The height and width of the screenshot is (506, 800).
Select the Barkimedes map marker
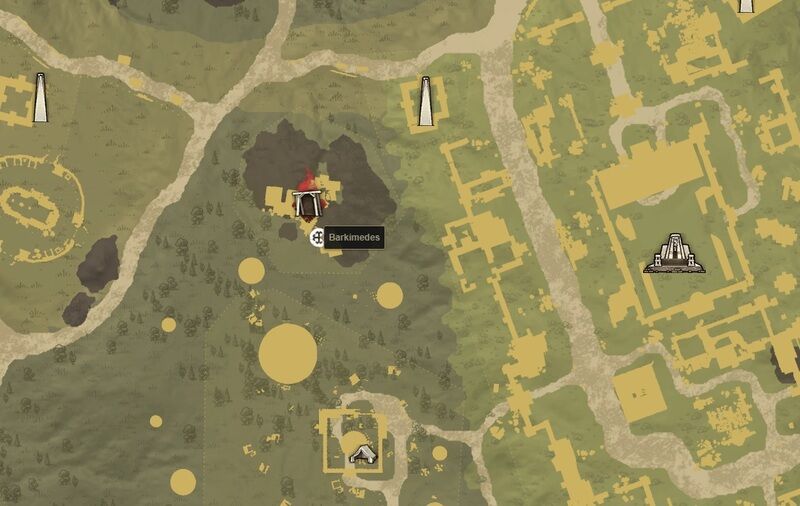[316, 237]
